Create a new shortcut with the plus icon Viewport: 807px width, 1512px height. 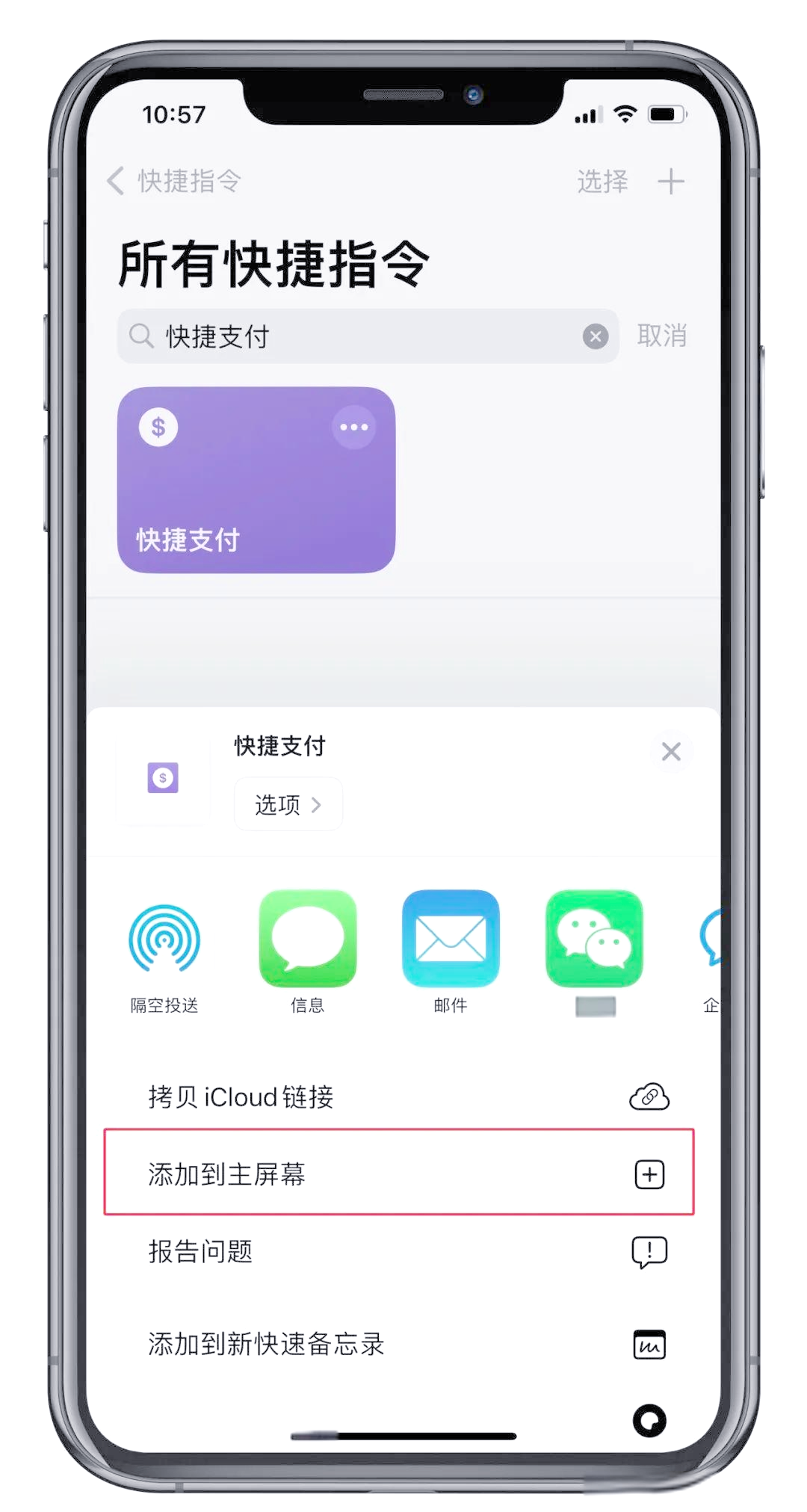pos(670,181)
